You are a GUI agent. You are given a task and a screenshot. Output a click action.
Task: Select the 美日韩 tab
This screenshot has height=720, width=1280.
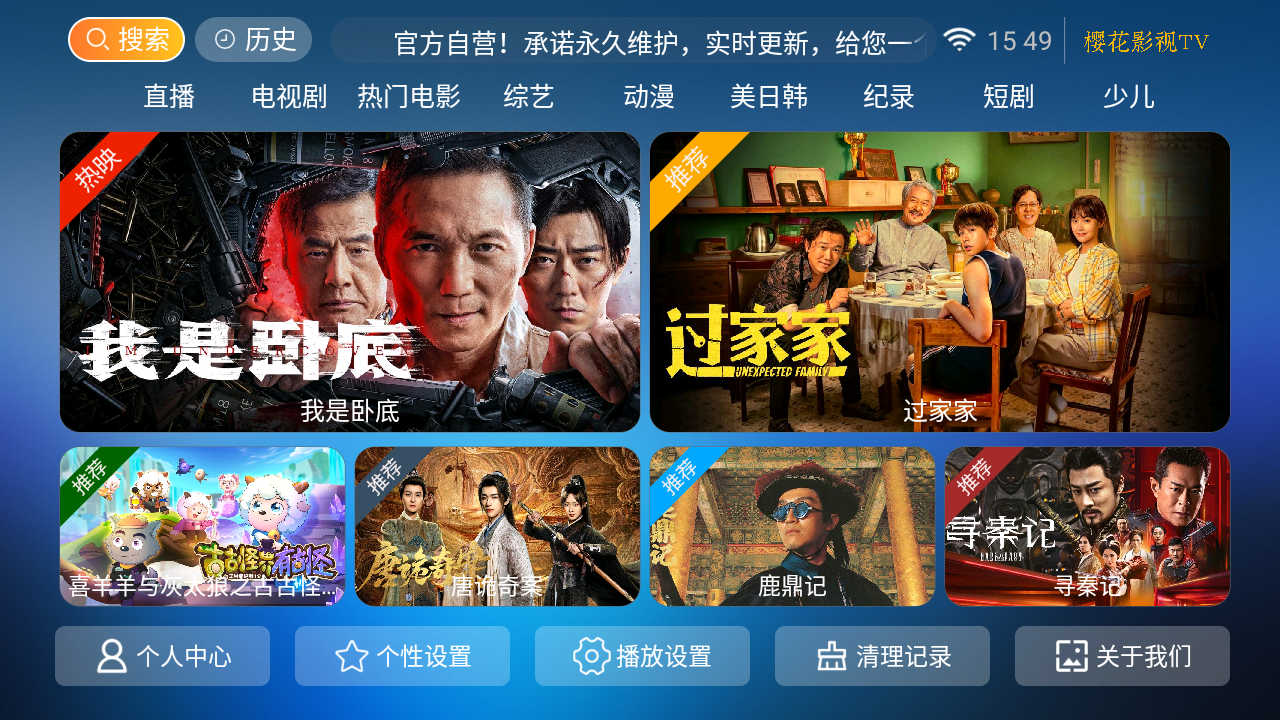(x=769, y=97)
